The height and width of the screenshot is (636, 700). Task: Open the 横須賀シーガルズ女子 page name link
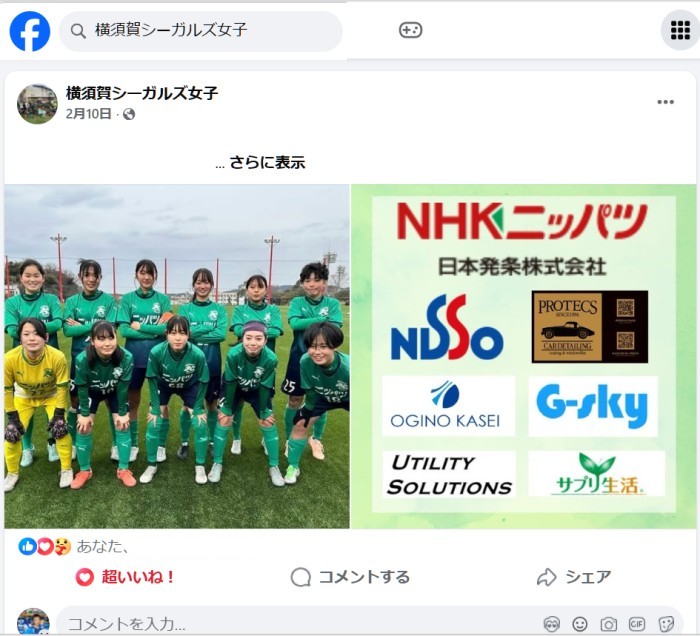(x=142, y=93)
